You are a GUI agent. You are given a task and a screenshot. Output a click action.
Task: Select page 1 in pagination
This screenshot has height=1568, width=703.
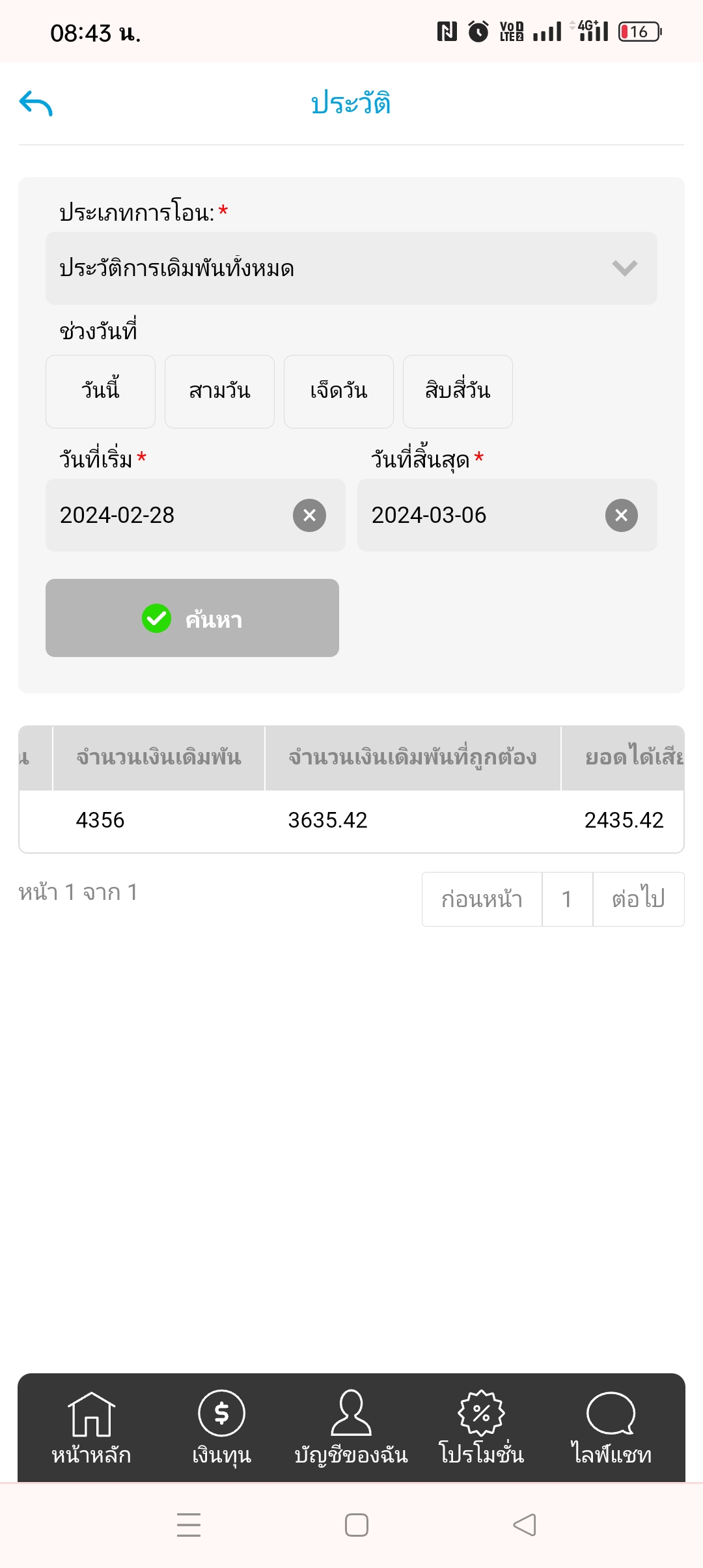pos(567,899)
